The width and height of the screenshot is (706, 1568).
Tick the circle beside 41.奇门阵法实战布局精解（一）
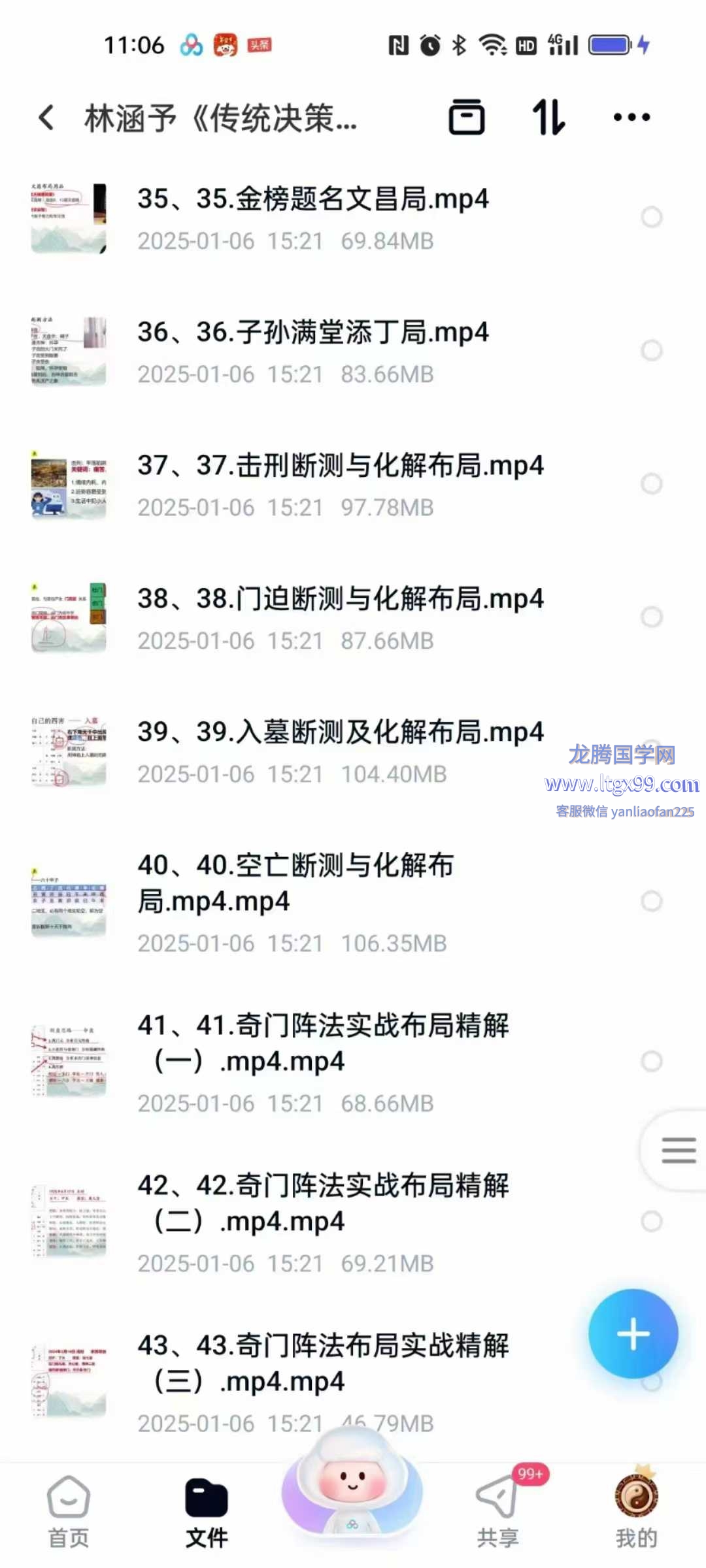(x=651, y=1061)
